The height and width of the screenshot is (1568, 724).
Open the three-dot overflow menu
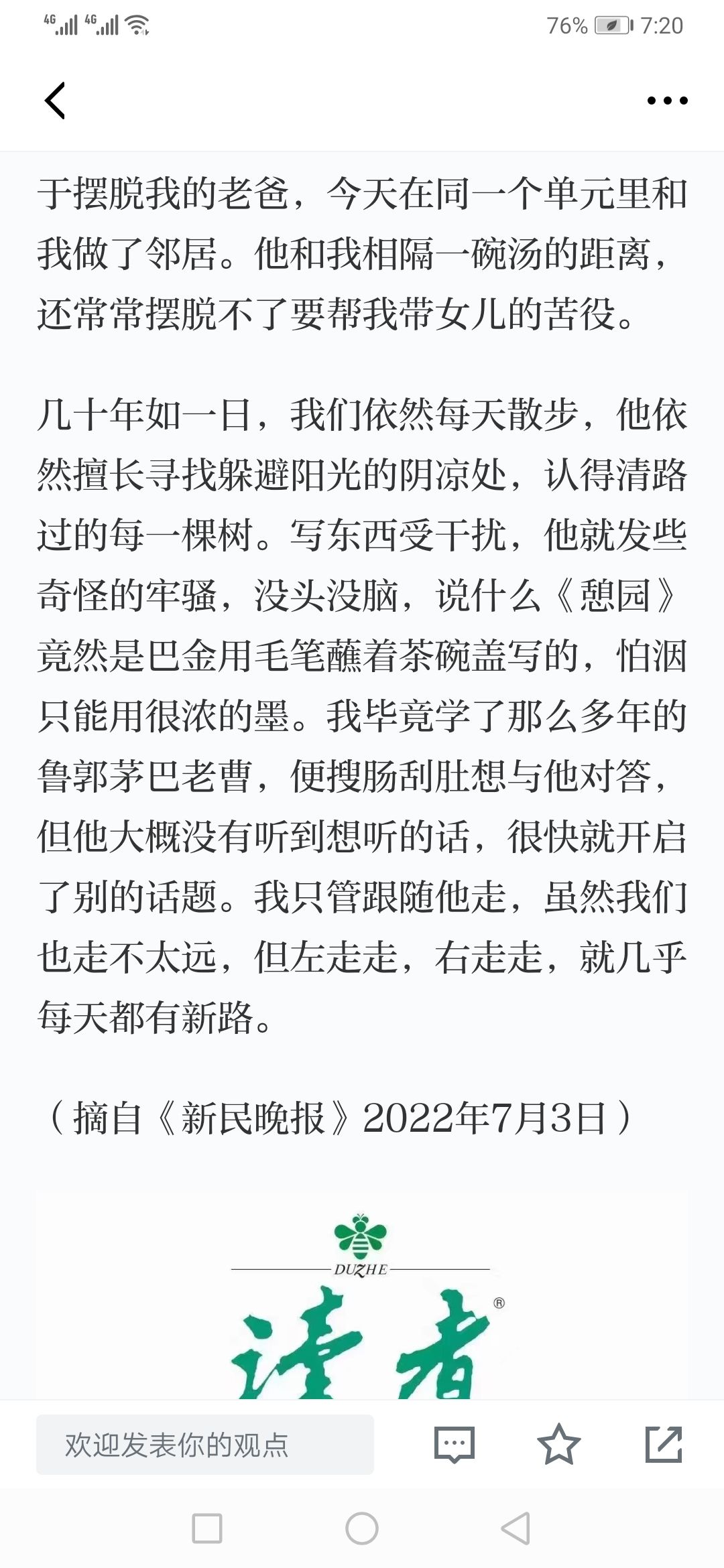point(667,101)
